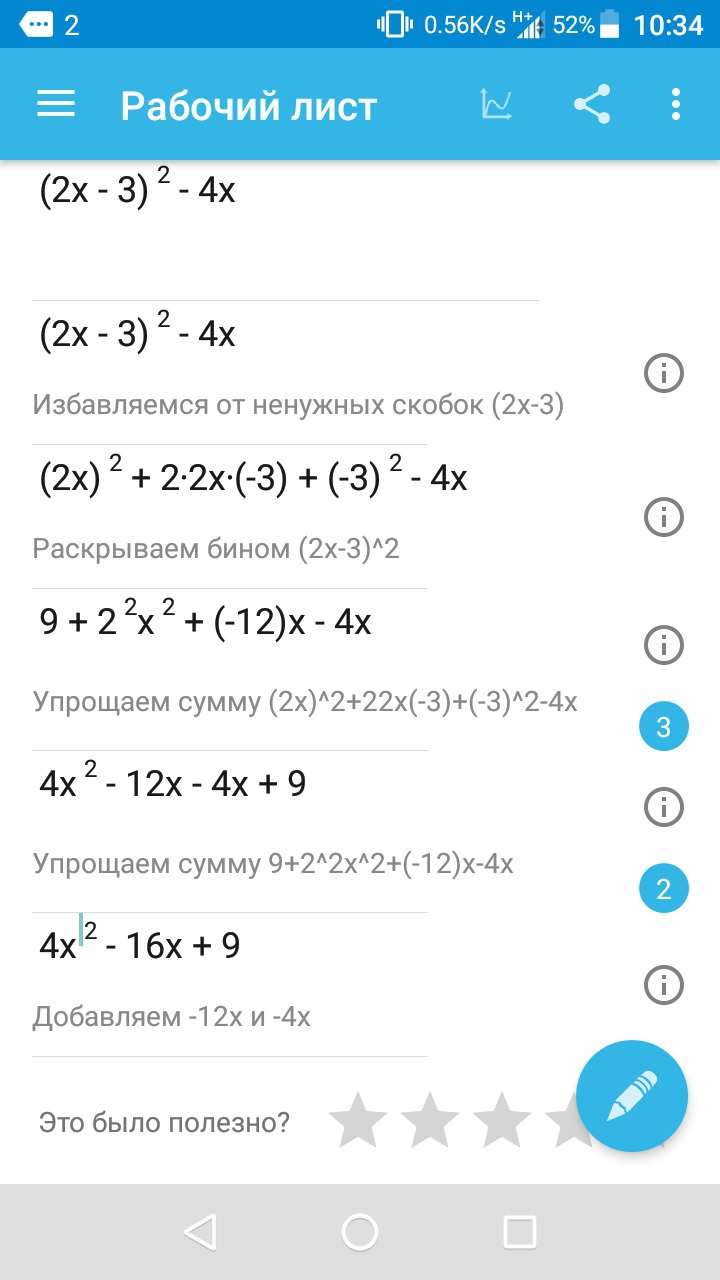Go back with system back button
The image size is (720, 1280).
point(200,1232)
